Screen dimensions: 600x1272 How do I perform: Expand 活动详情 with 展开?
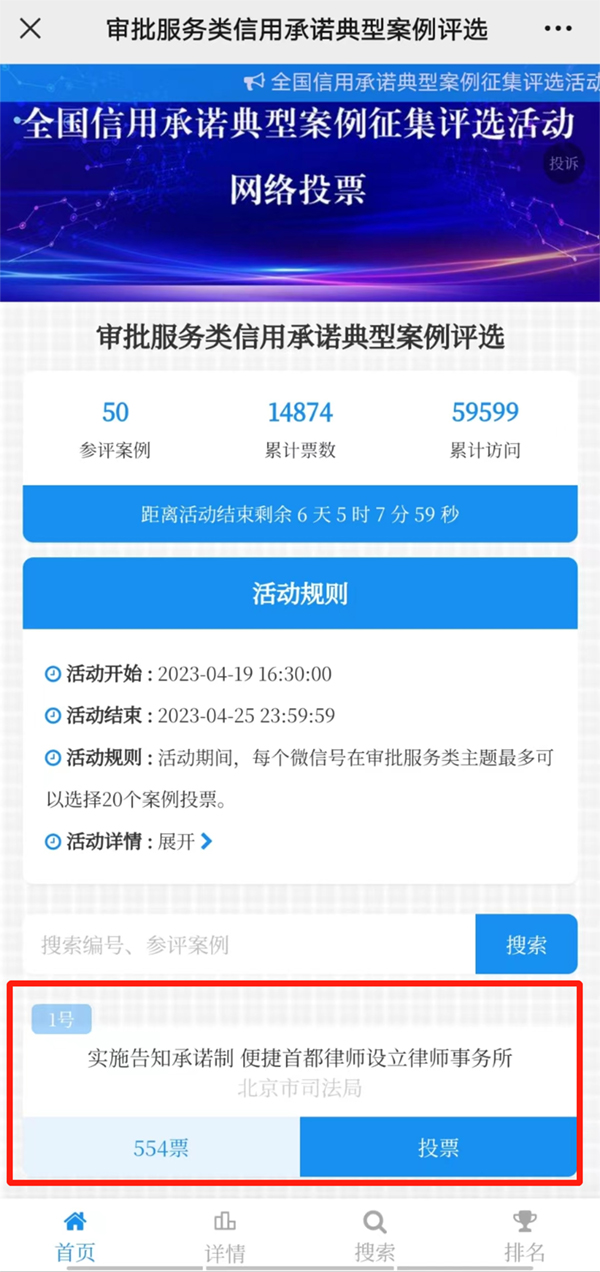point(185,841)
